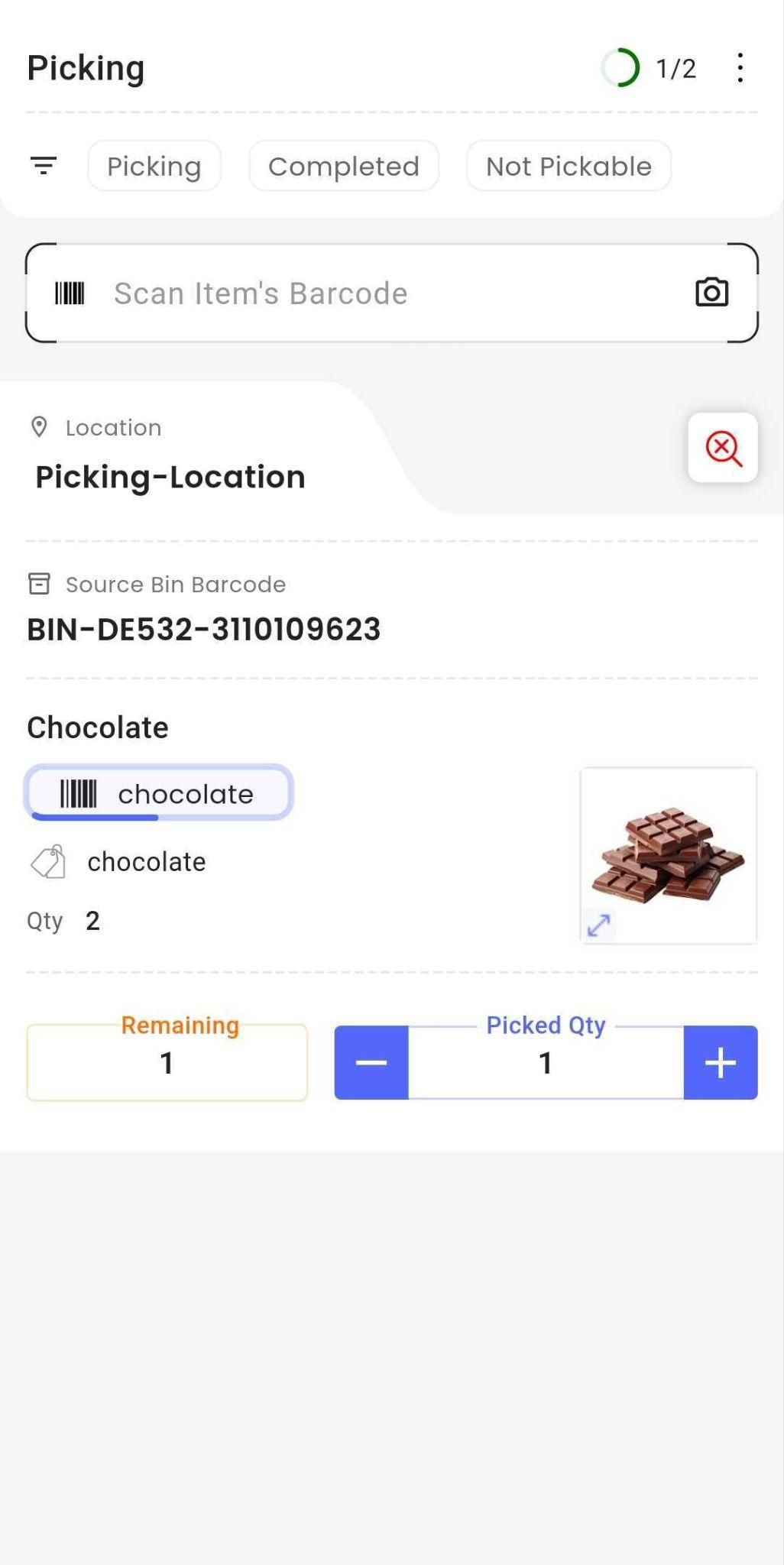Select the Picking filter chip
784x1565 pixels.
[154, 166]
